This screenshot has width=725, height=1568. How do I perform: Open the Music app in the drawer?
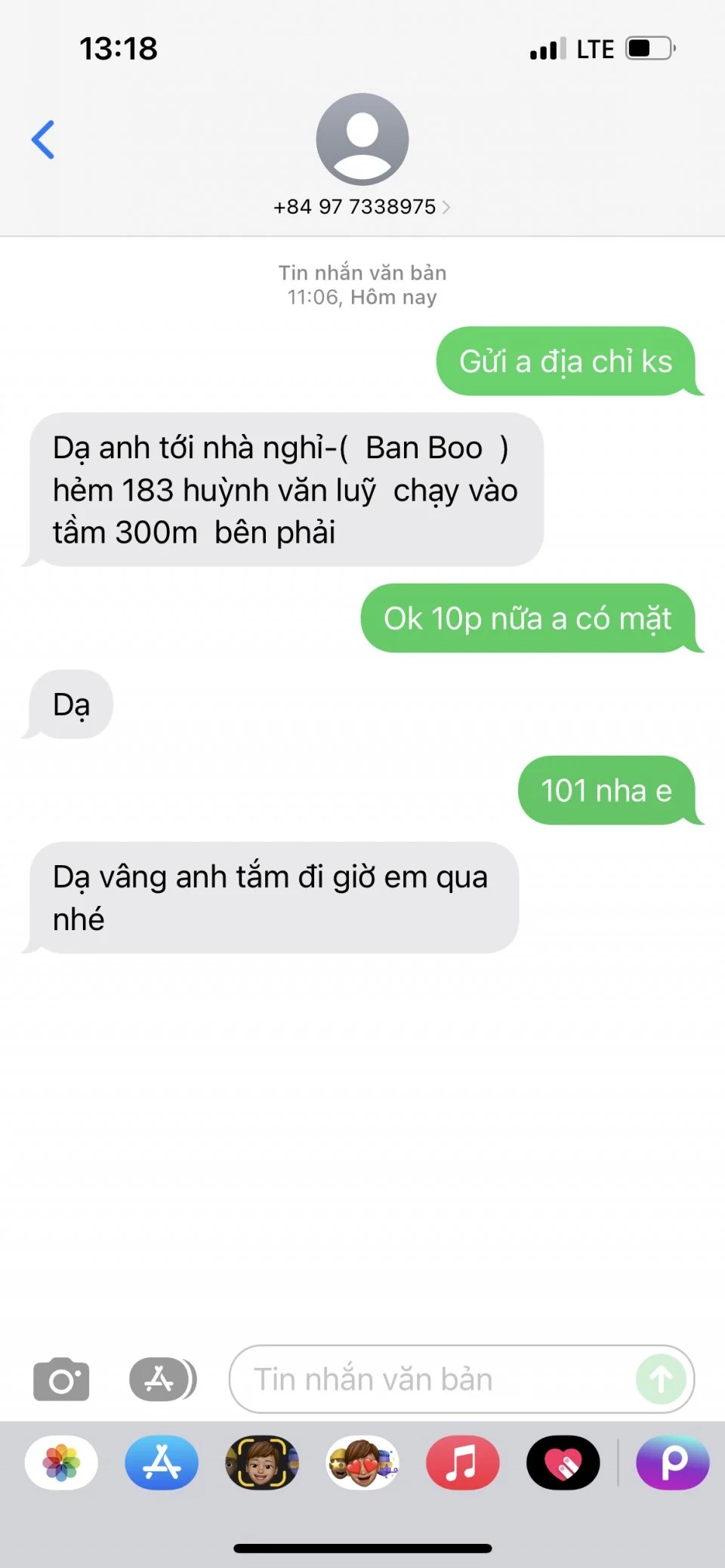462,1462
